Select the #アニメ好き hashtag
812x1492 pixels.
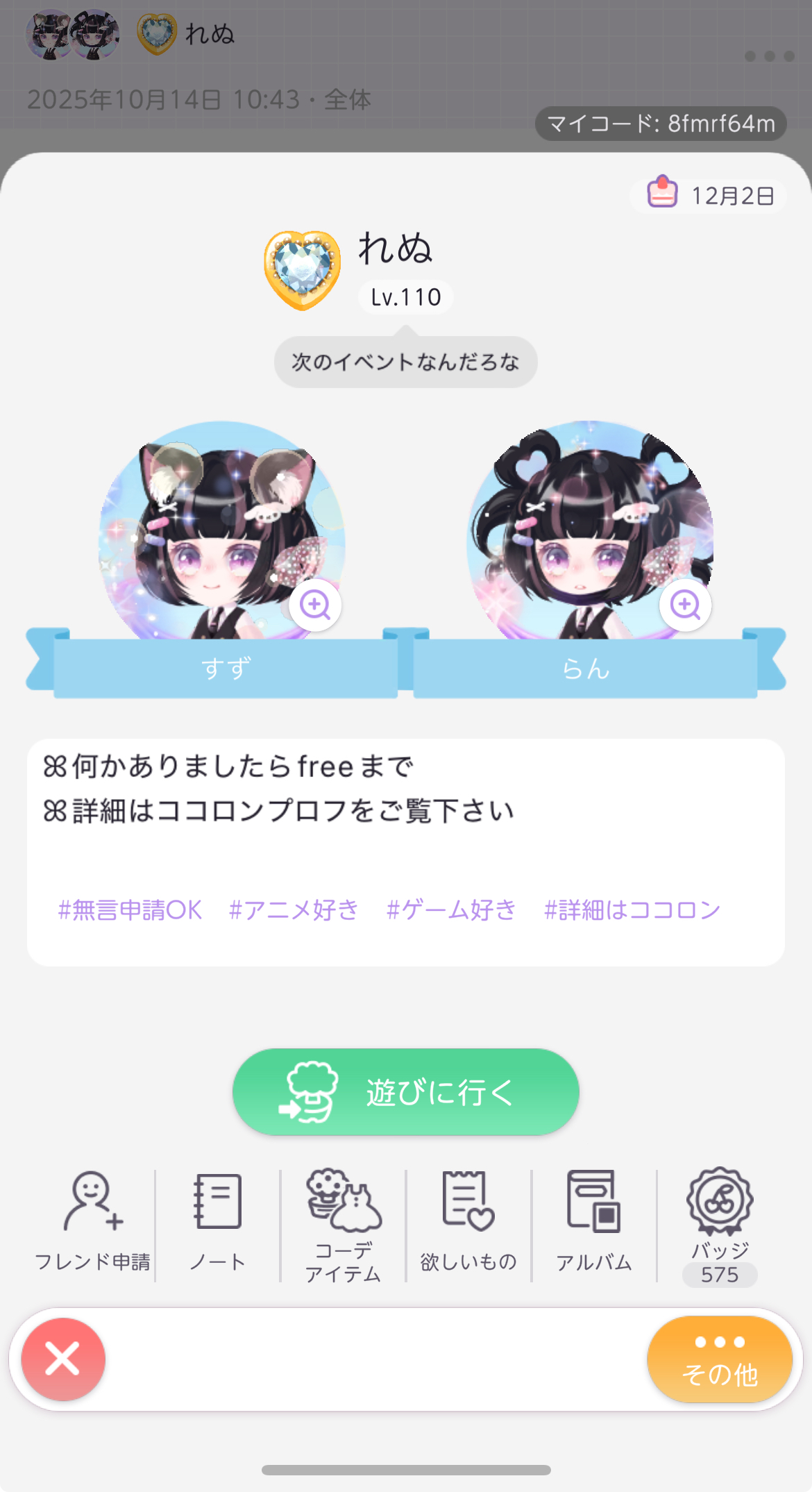(x=294, y=910)
